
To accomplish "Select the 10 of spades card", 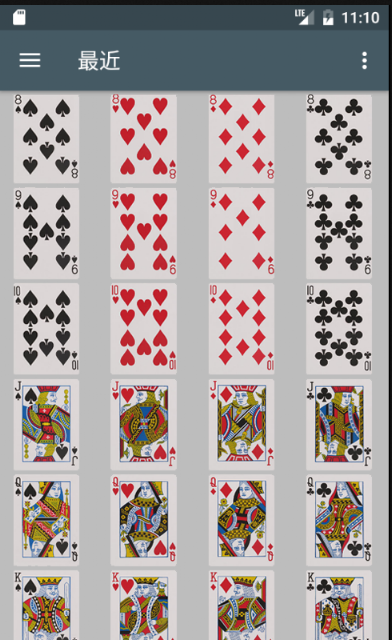I will point(46,329).
